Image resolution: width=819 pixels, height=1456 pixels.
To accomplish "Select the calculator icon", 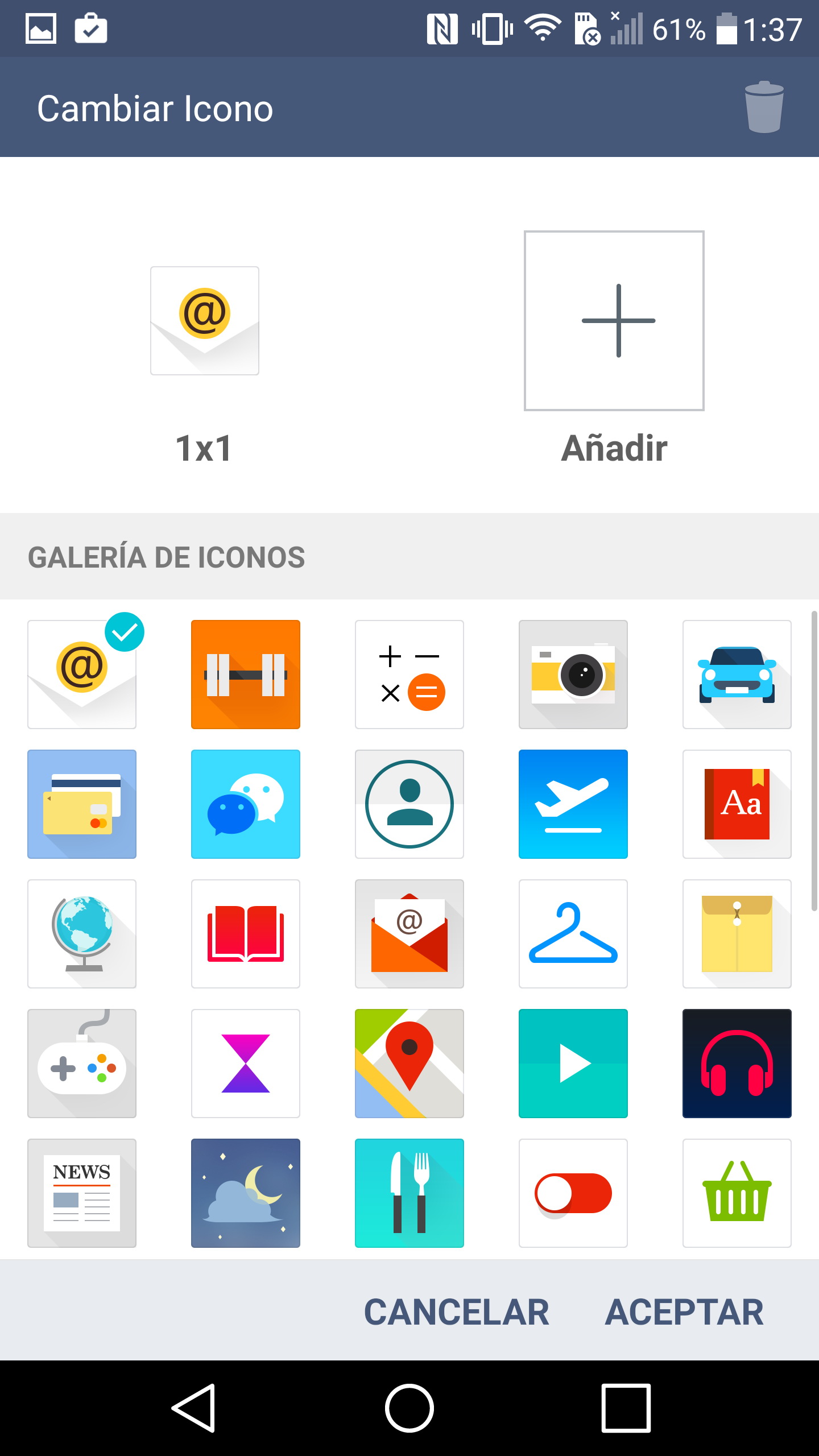I will (409, 675).
